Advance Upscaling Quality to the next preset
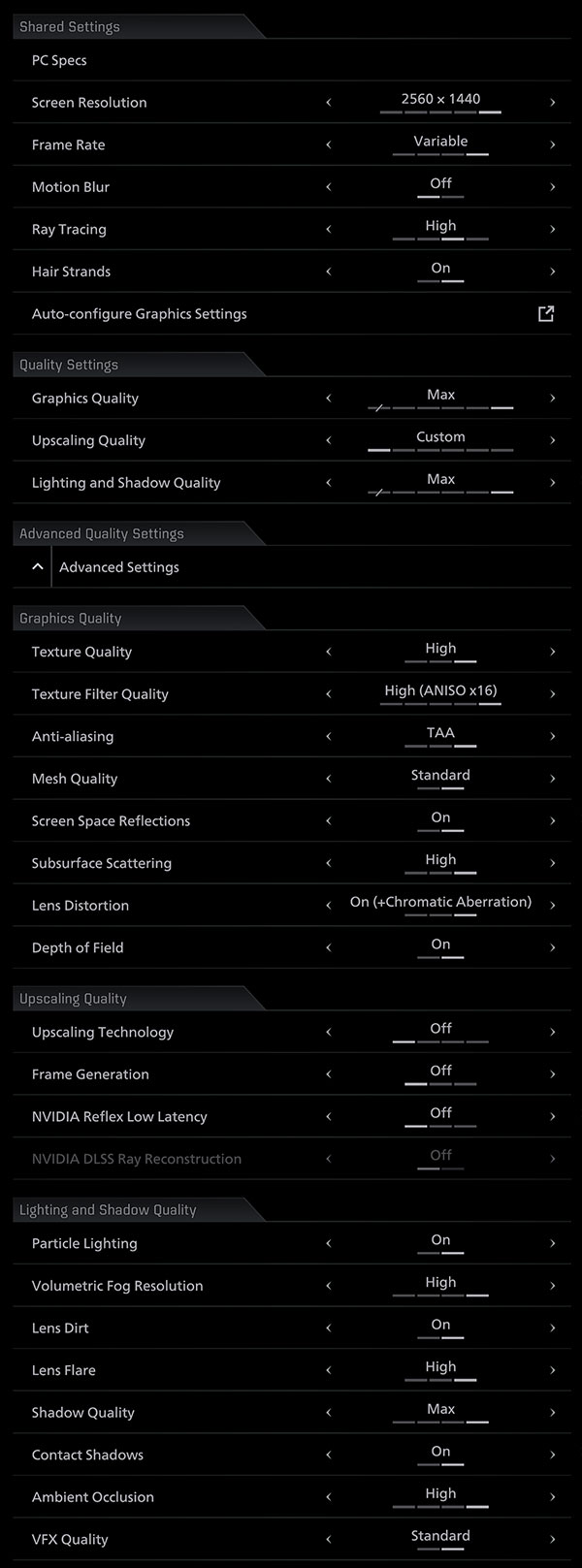 [x=552, y=440]
